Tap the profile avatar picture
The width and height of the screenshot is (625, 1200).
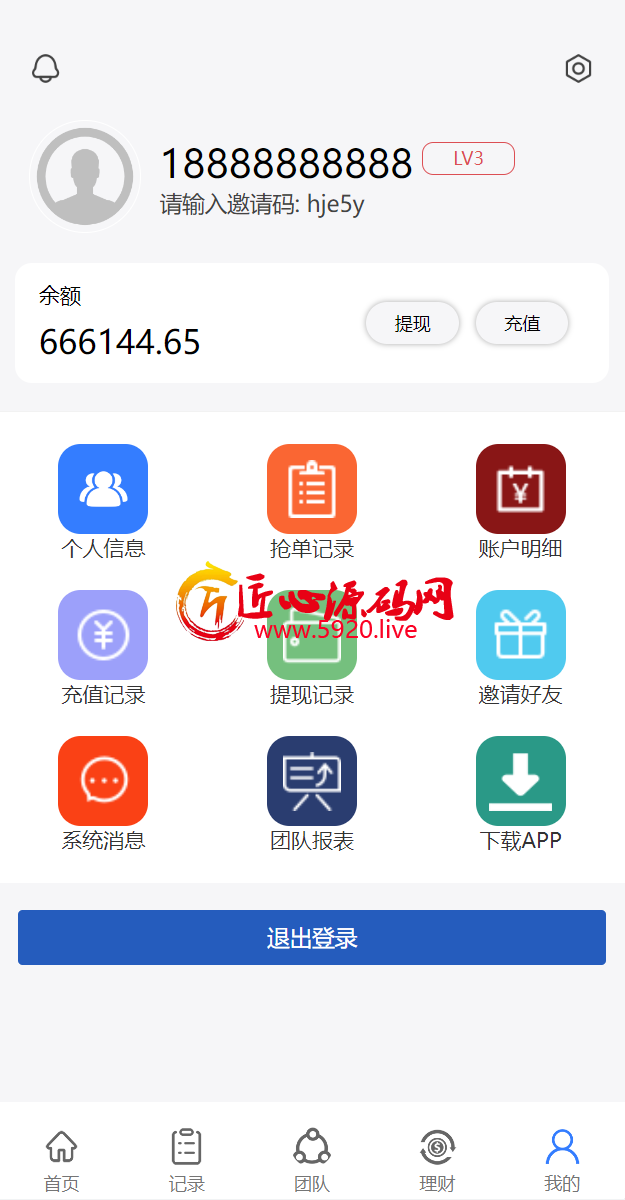tap(85, 178)
